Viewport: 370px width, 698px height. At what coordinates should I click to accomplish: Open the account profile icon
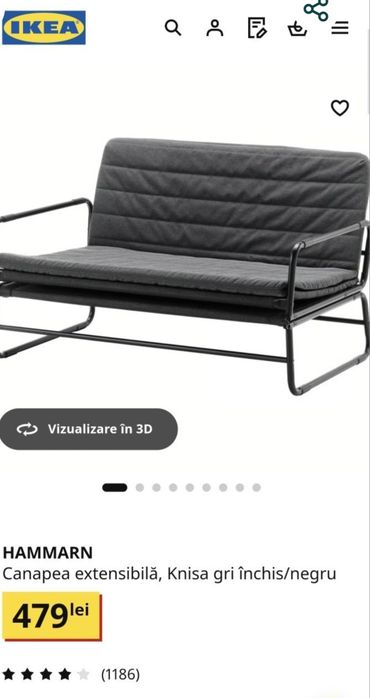pyautogui.click(x=215, y=28)
